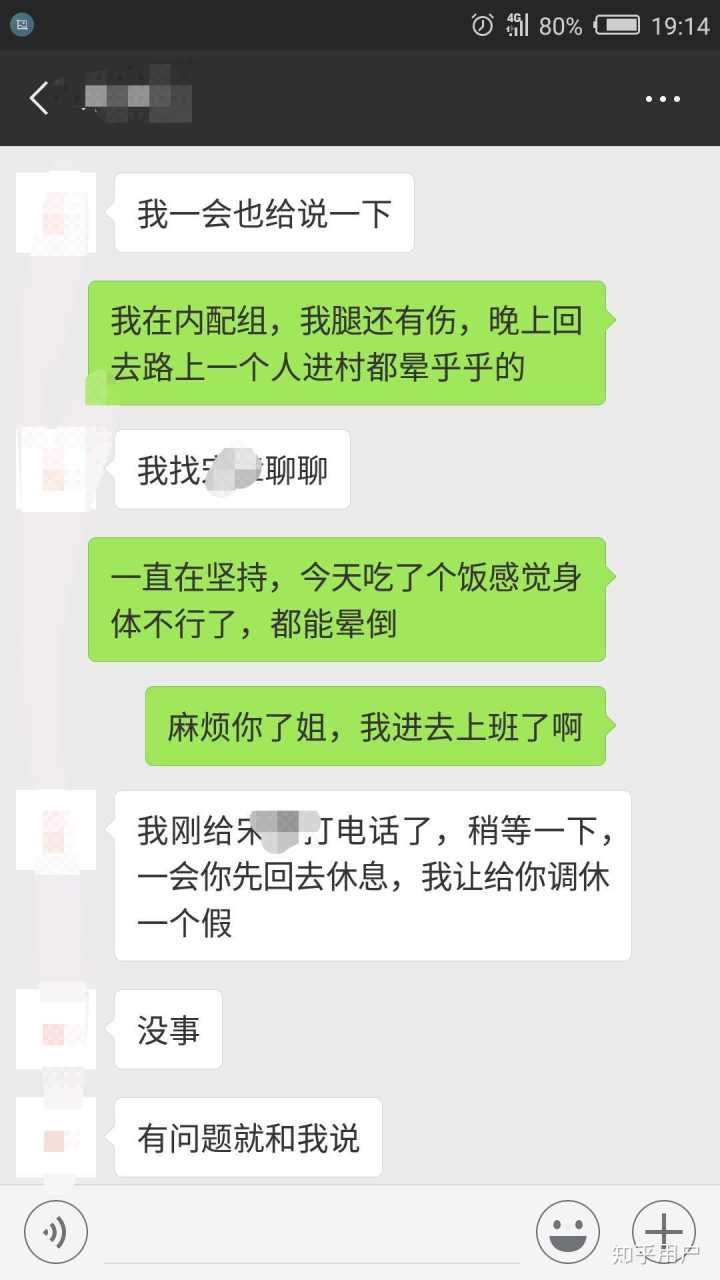Open the chat overflow menu
Image resolution: width=720 pixels, height=1280 pixels.
(x=662, y=99)
